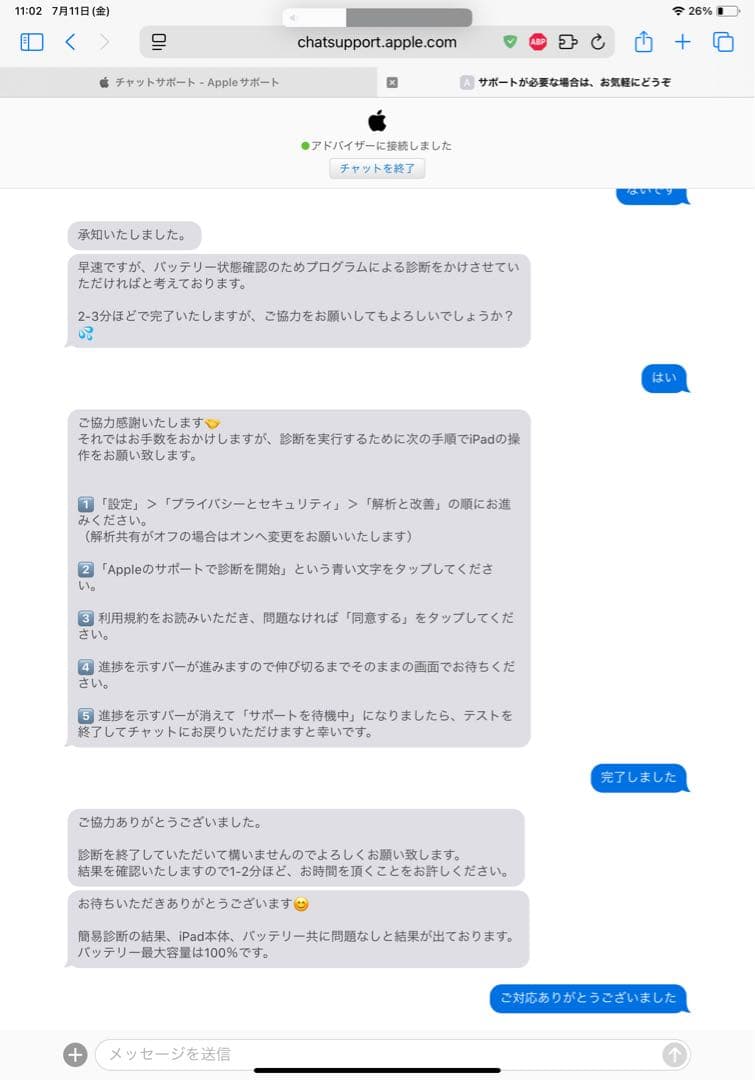The image size is (755, 1080).
Task: Tap the send arrow in the message bar
Action: 676,1054
